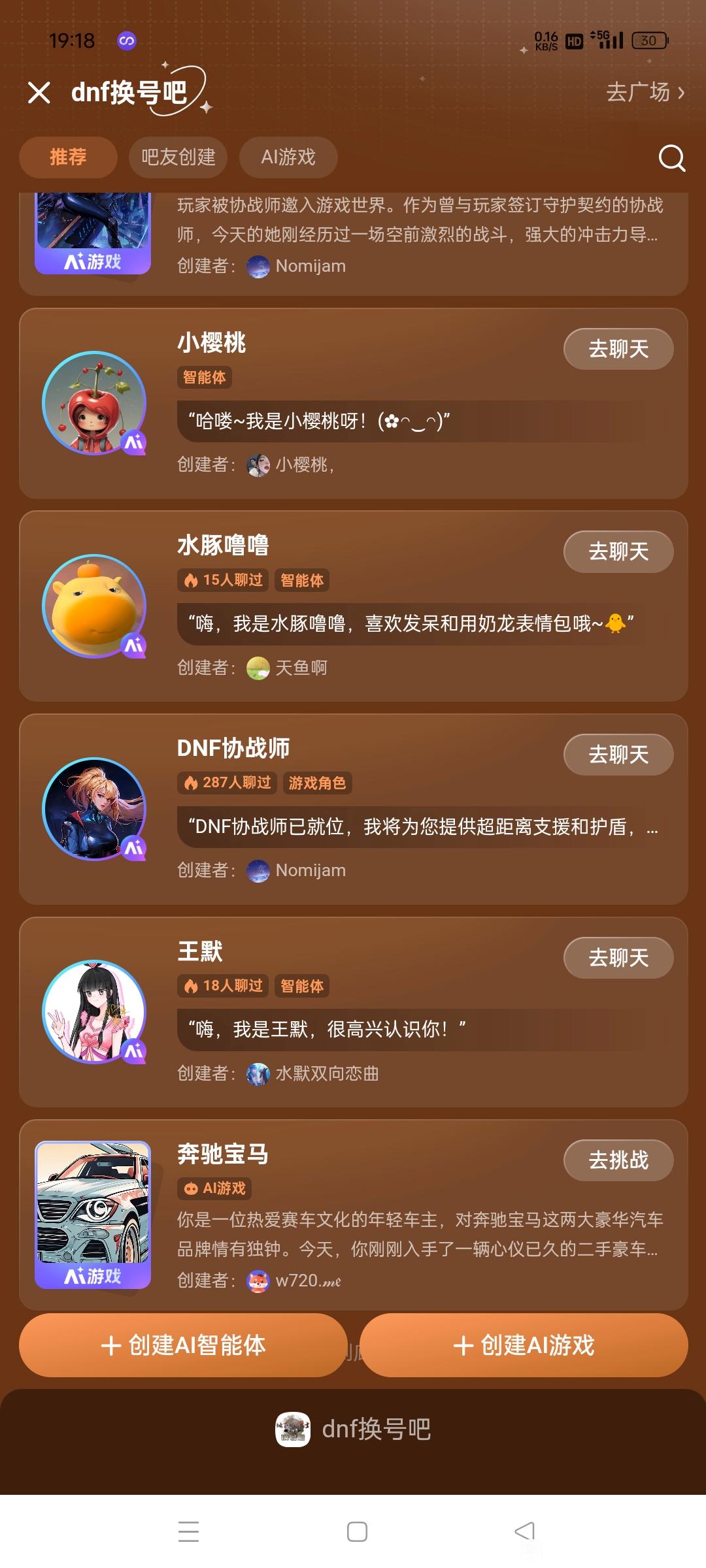This screenshot has height=1568, width=706.
Task: Open 小樱桃 avatar profile
Action: pos(94,403)
